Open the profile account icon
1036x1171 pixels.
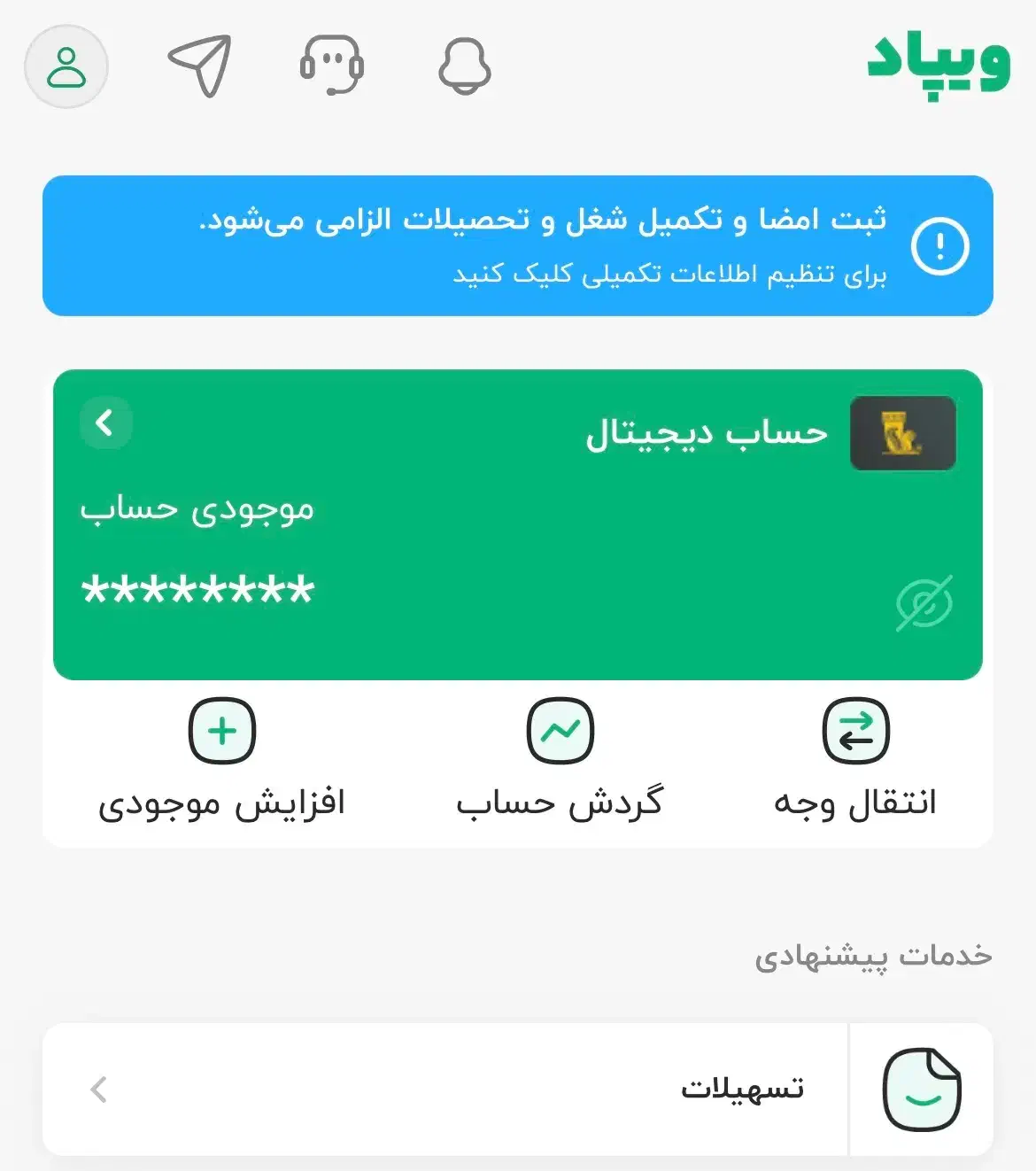coord(66,66)
